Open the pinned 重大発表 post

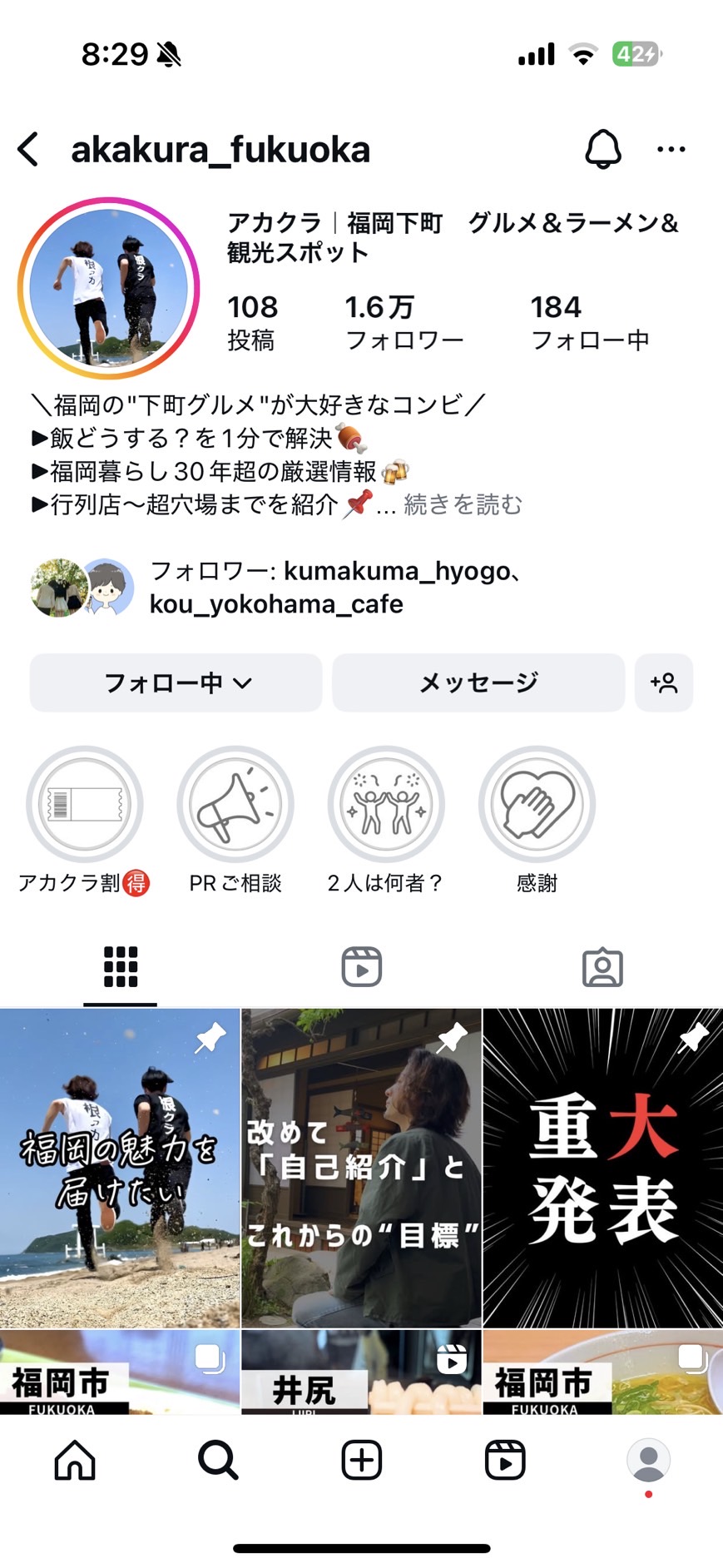(x=602, y=1167)
